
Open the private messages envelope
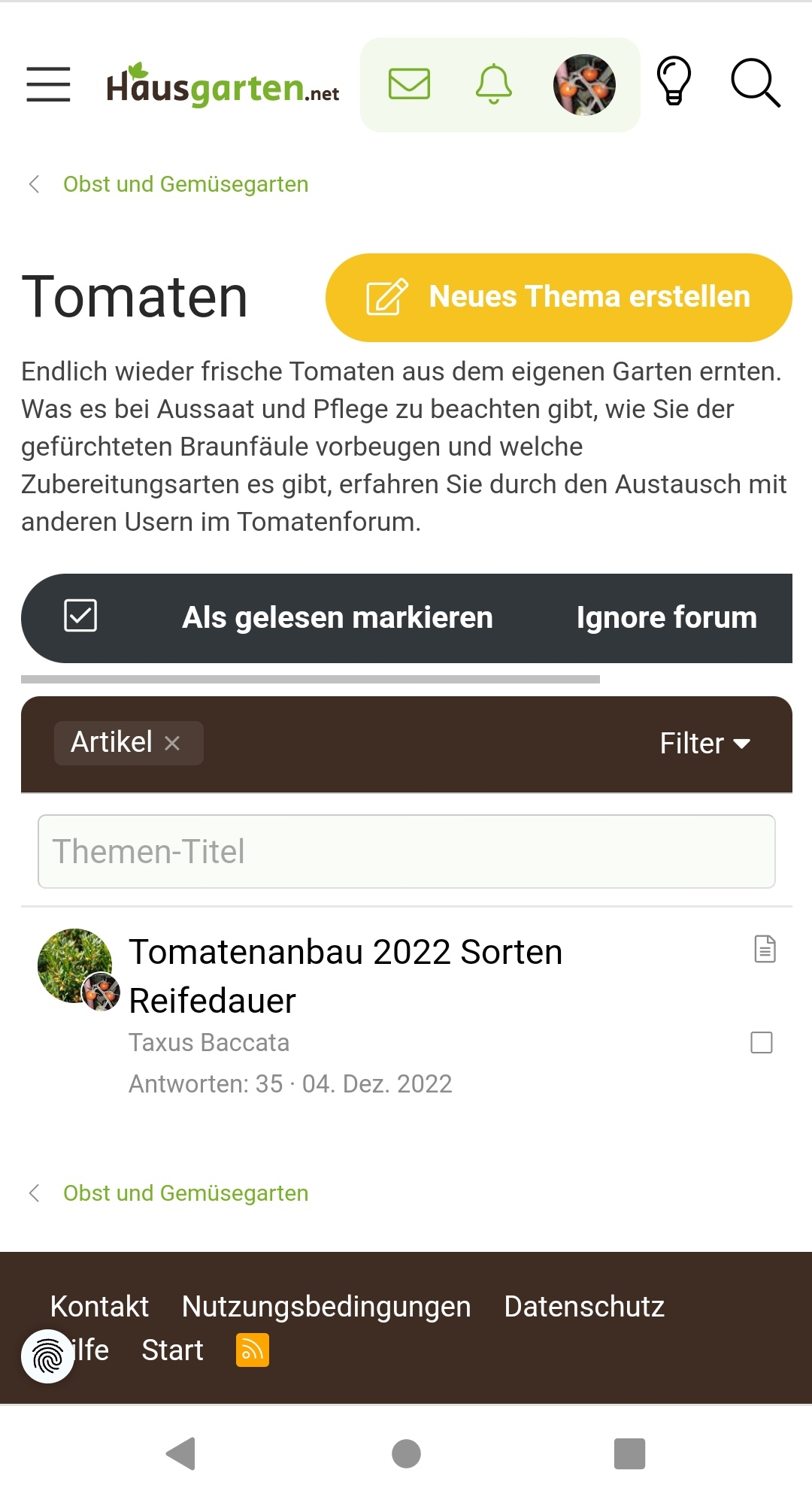(409, 83)
